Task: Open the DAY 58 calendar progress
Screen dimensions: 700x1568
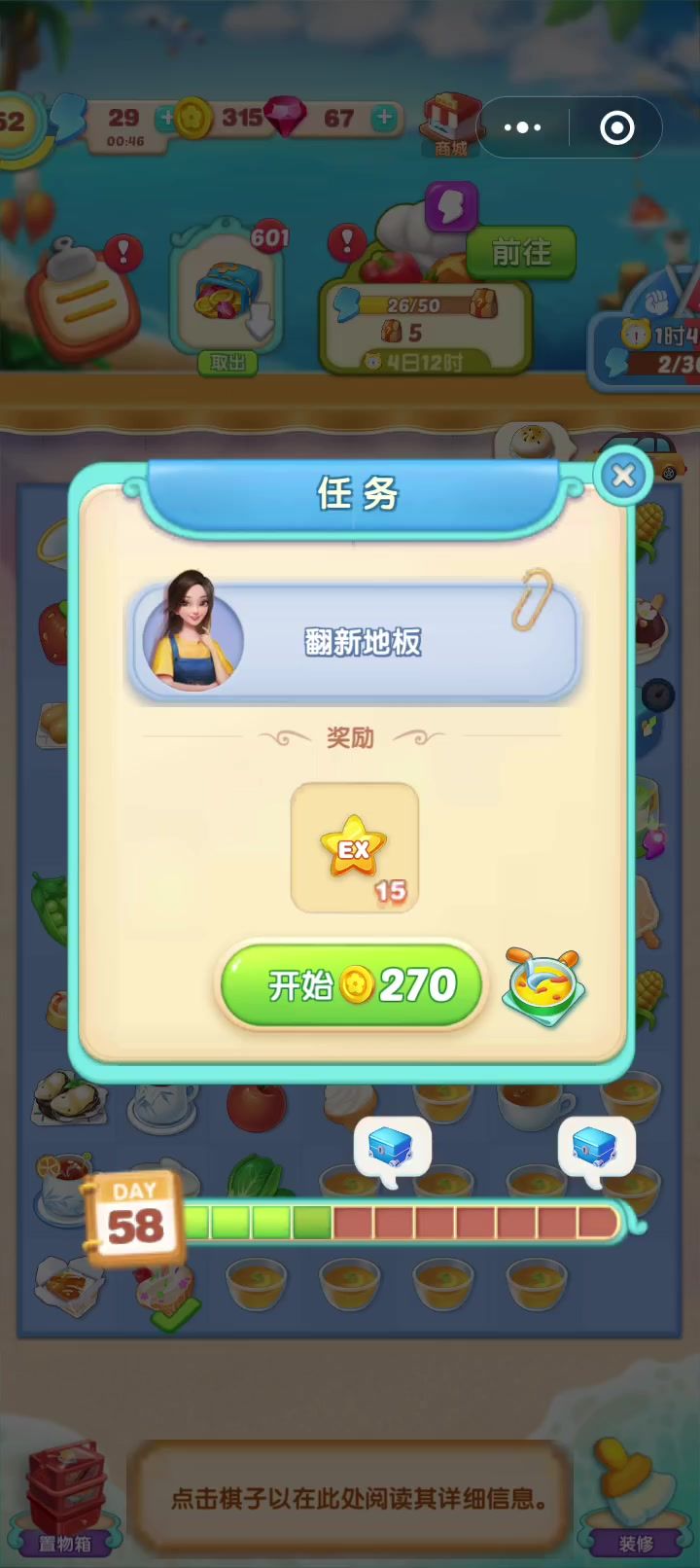Action: (x=135, y=1220)
